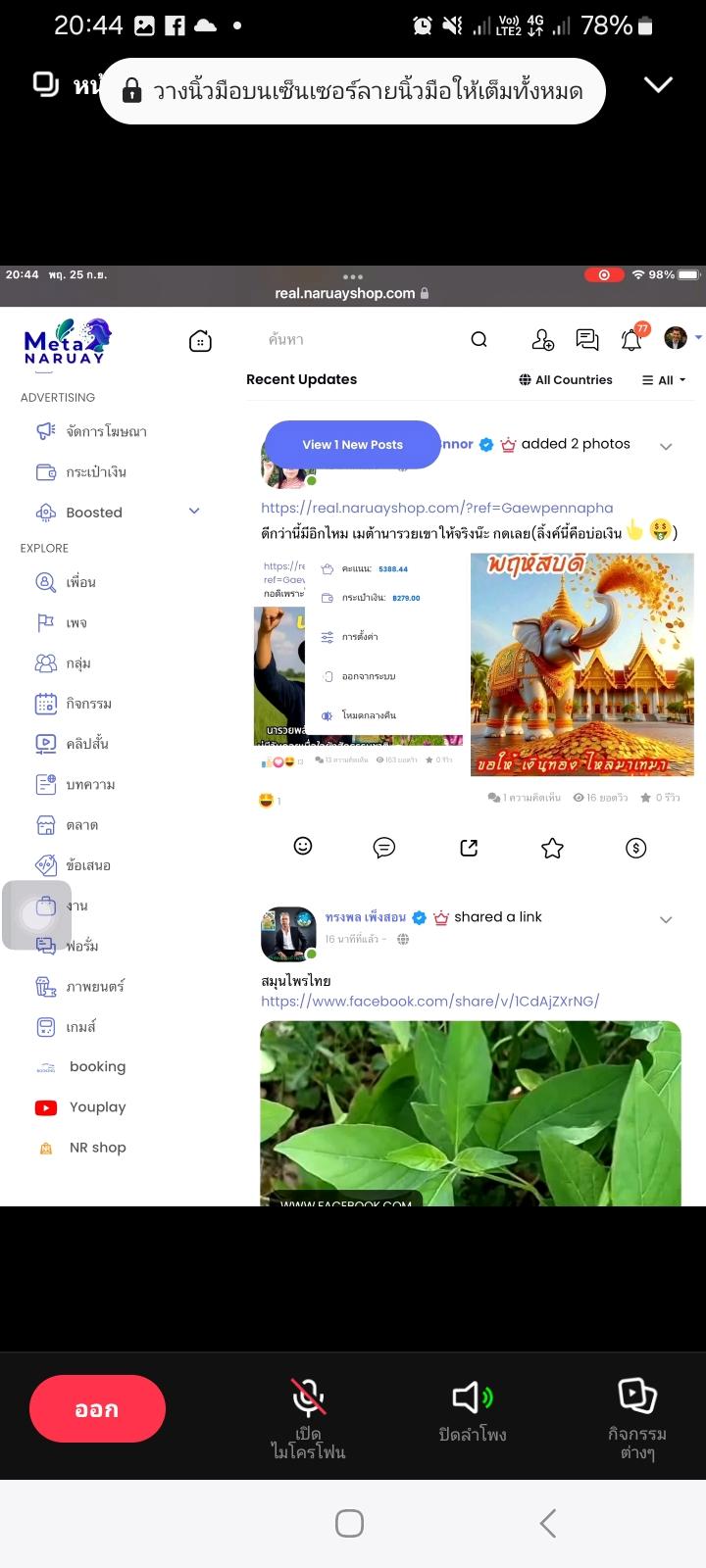Turn off the speaker

(473, 1411)
